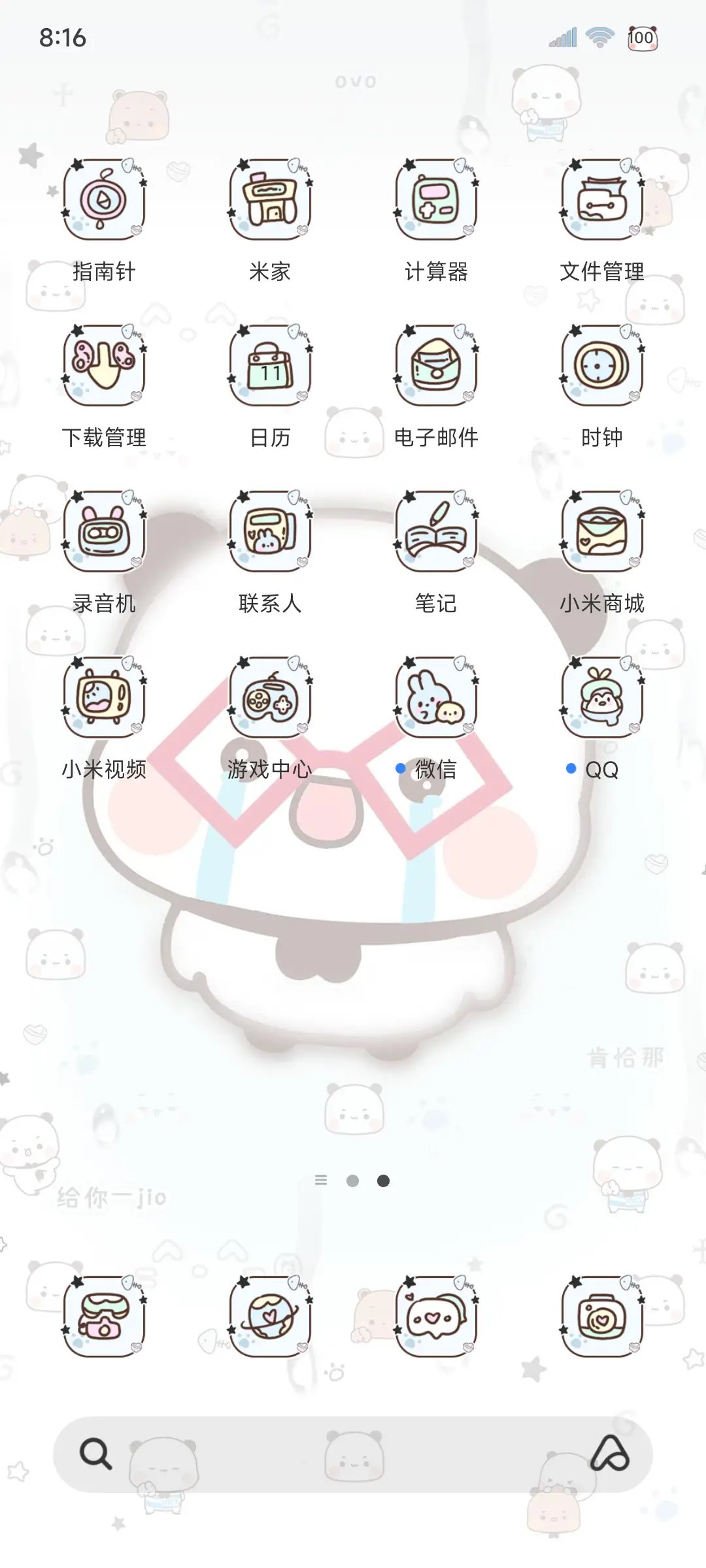The height and width of the screenshot is (1568, 706).
Task: Open the Calendar app
Action: pyautogui.click(x=270, y=366)
